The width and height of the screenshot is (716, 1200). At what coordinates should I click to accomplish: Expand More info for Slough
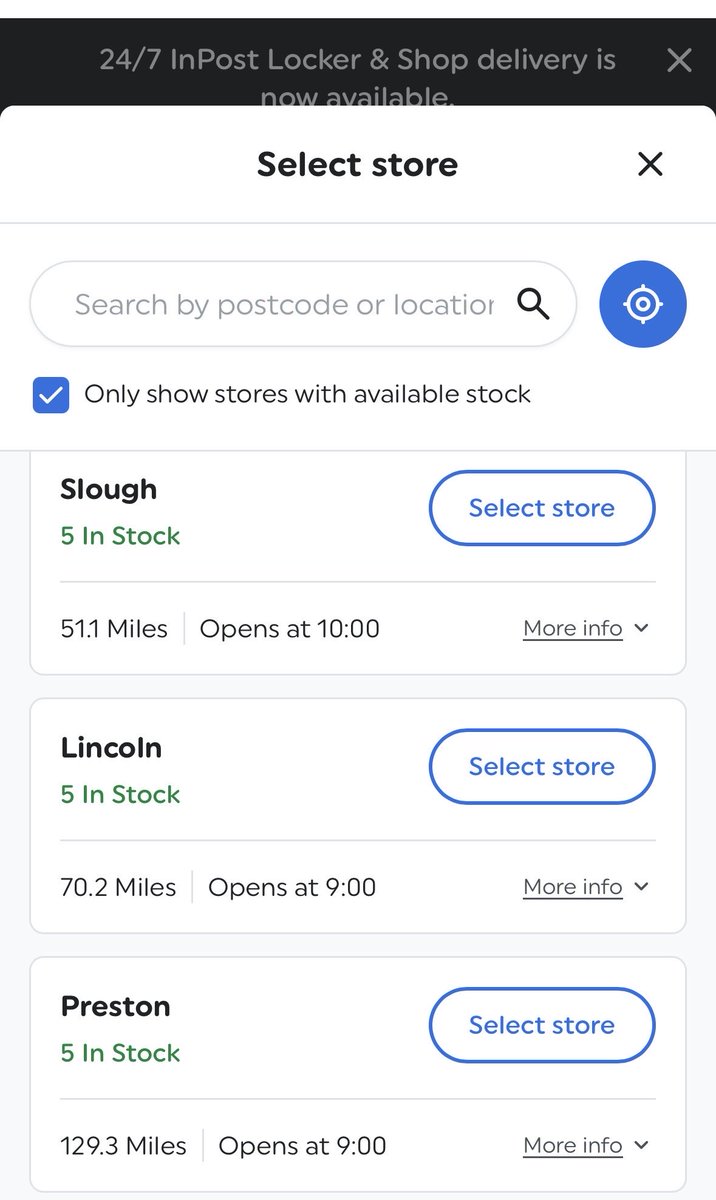[x=586, y=628]
